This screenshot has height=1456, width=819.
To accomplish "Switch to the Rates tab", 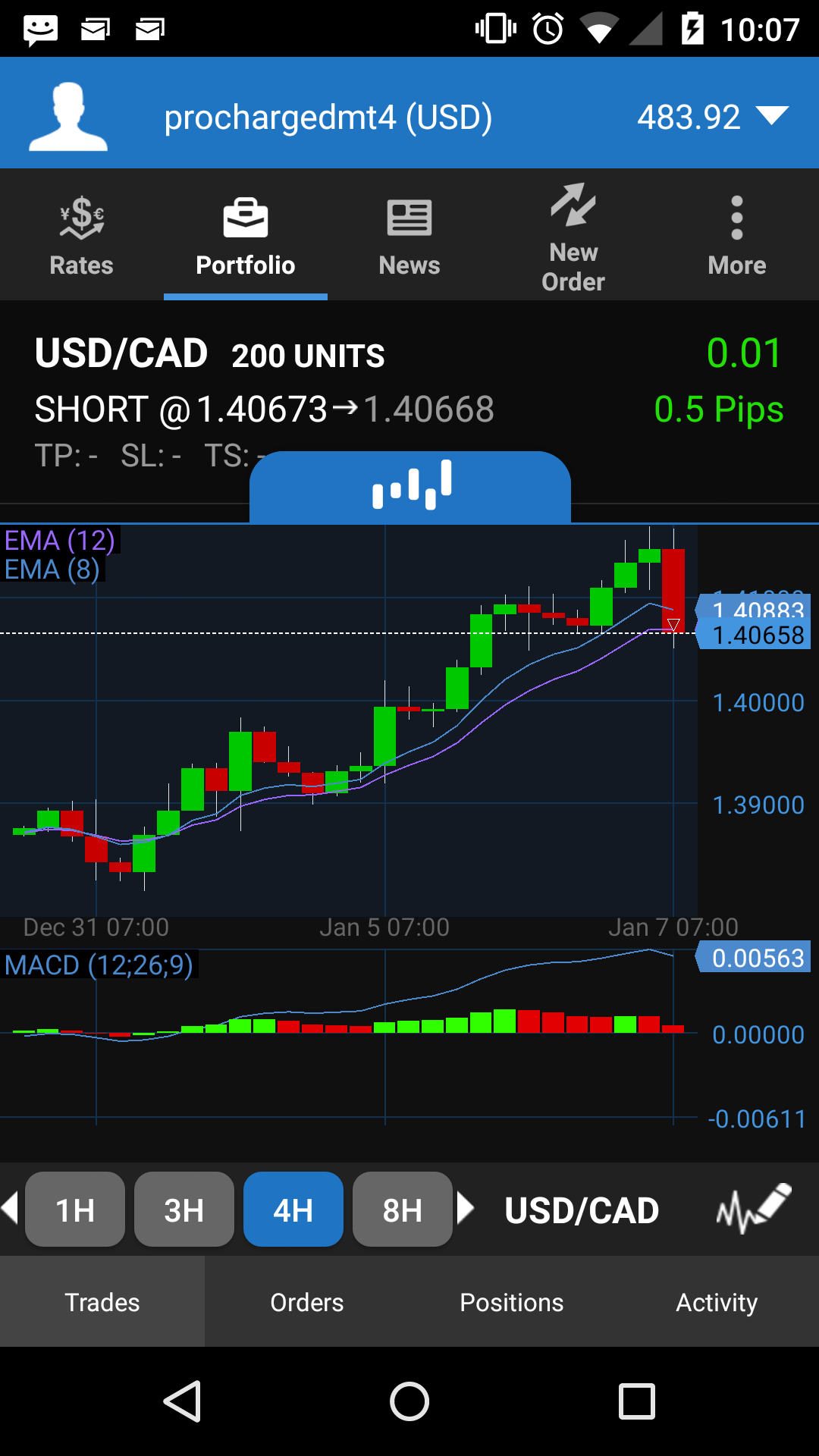I will [81, 235].
